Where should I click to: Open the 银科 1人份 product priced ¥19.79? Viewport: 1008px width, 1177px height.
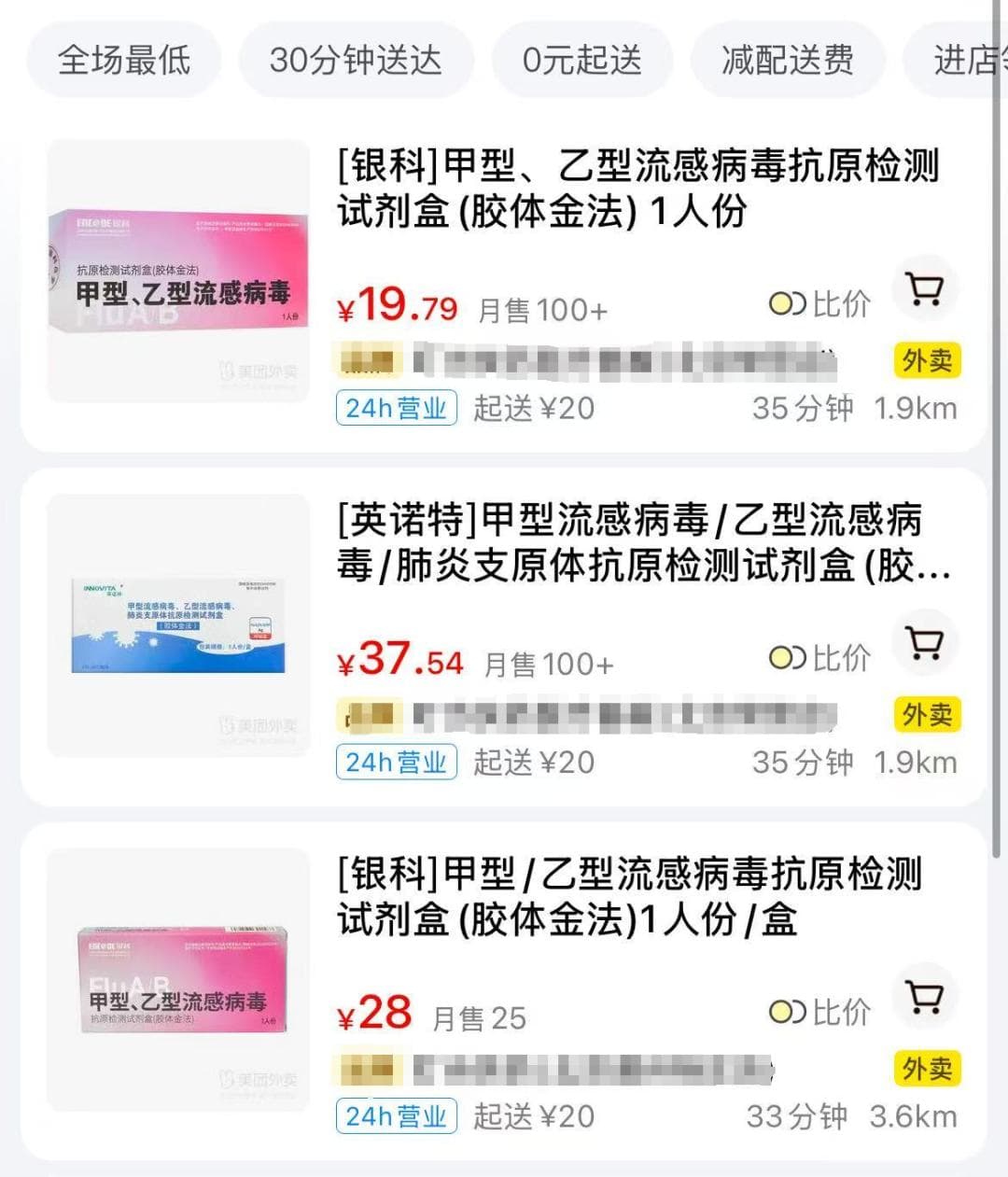(637, 189)
